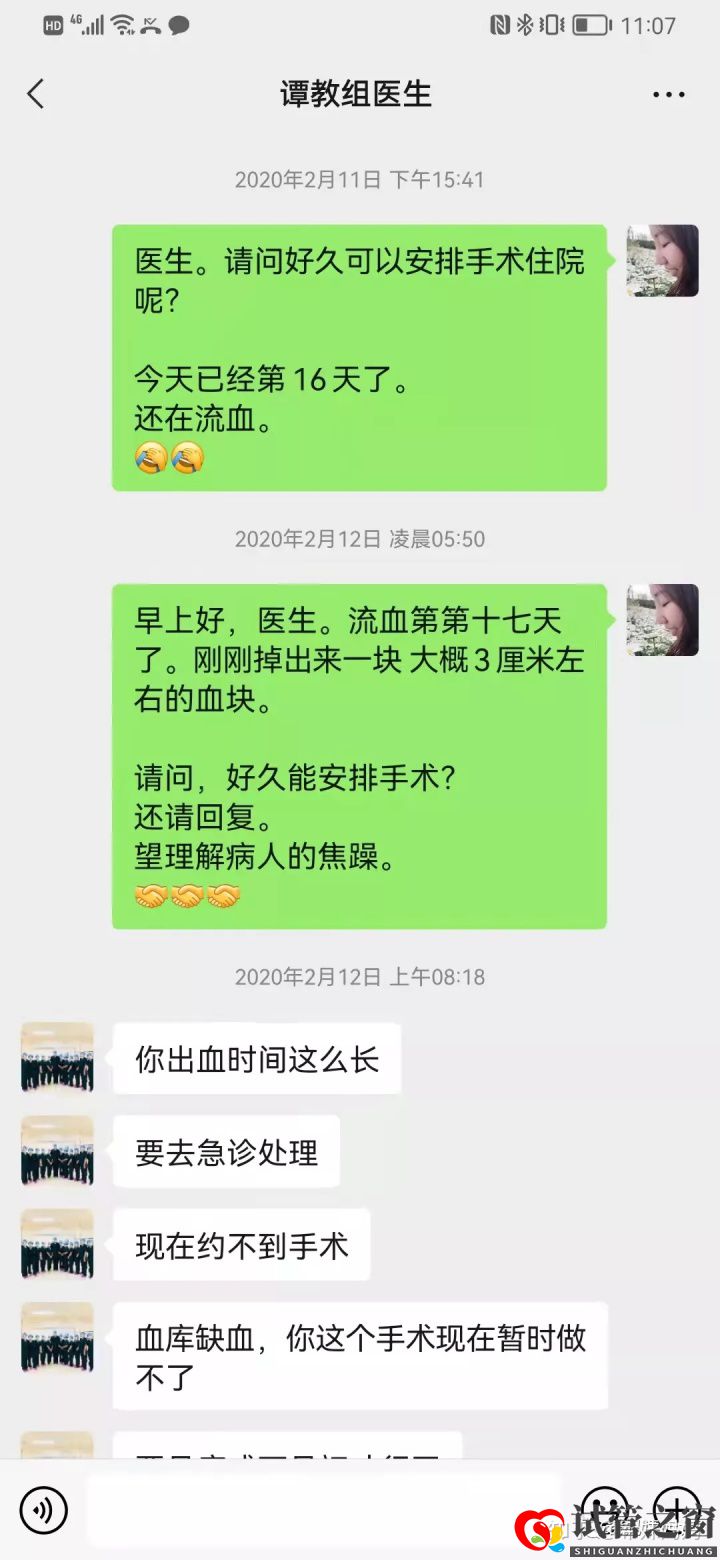Open the doctor's avatar next to his messages
The height and width of the screenshot is (1560, 720).
click(56, 1057)
